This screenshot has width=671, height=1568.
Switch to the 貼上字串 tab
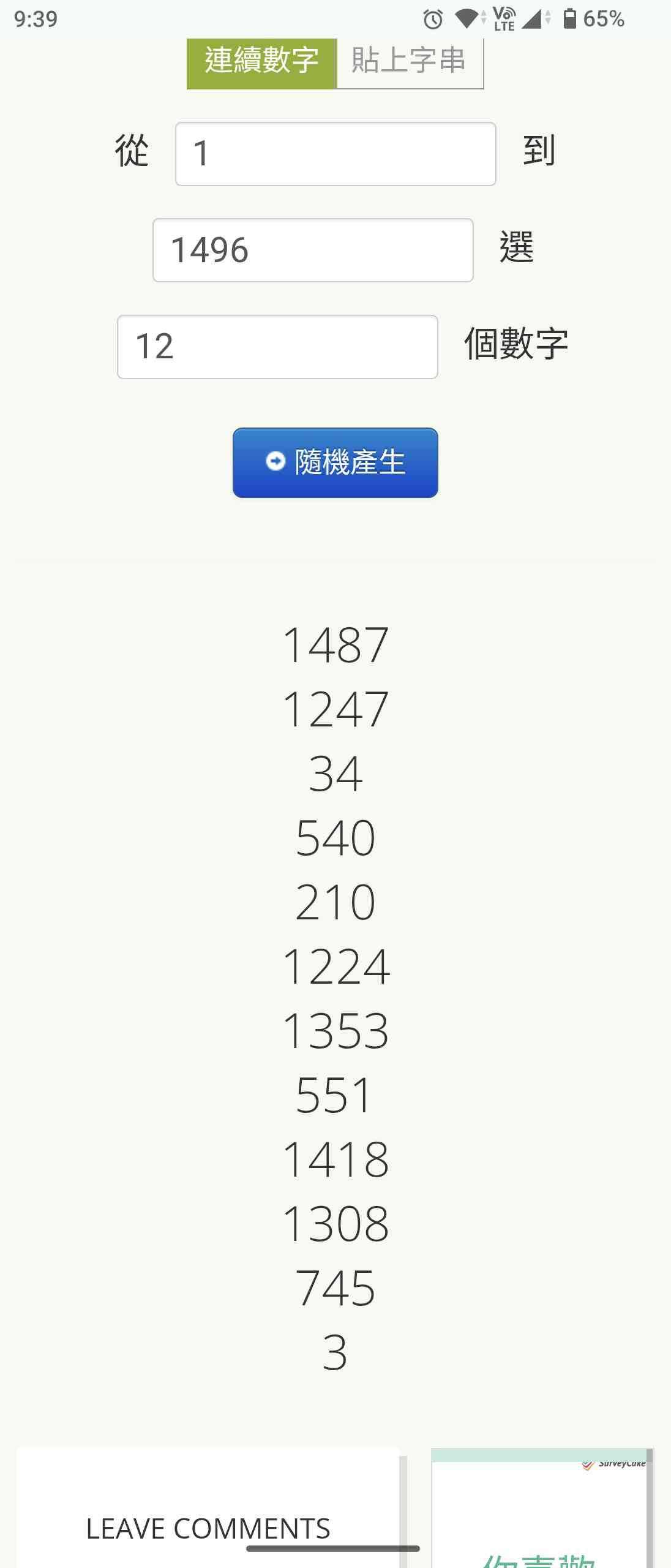(410, 62)
